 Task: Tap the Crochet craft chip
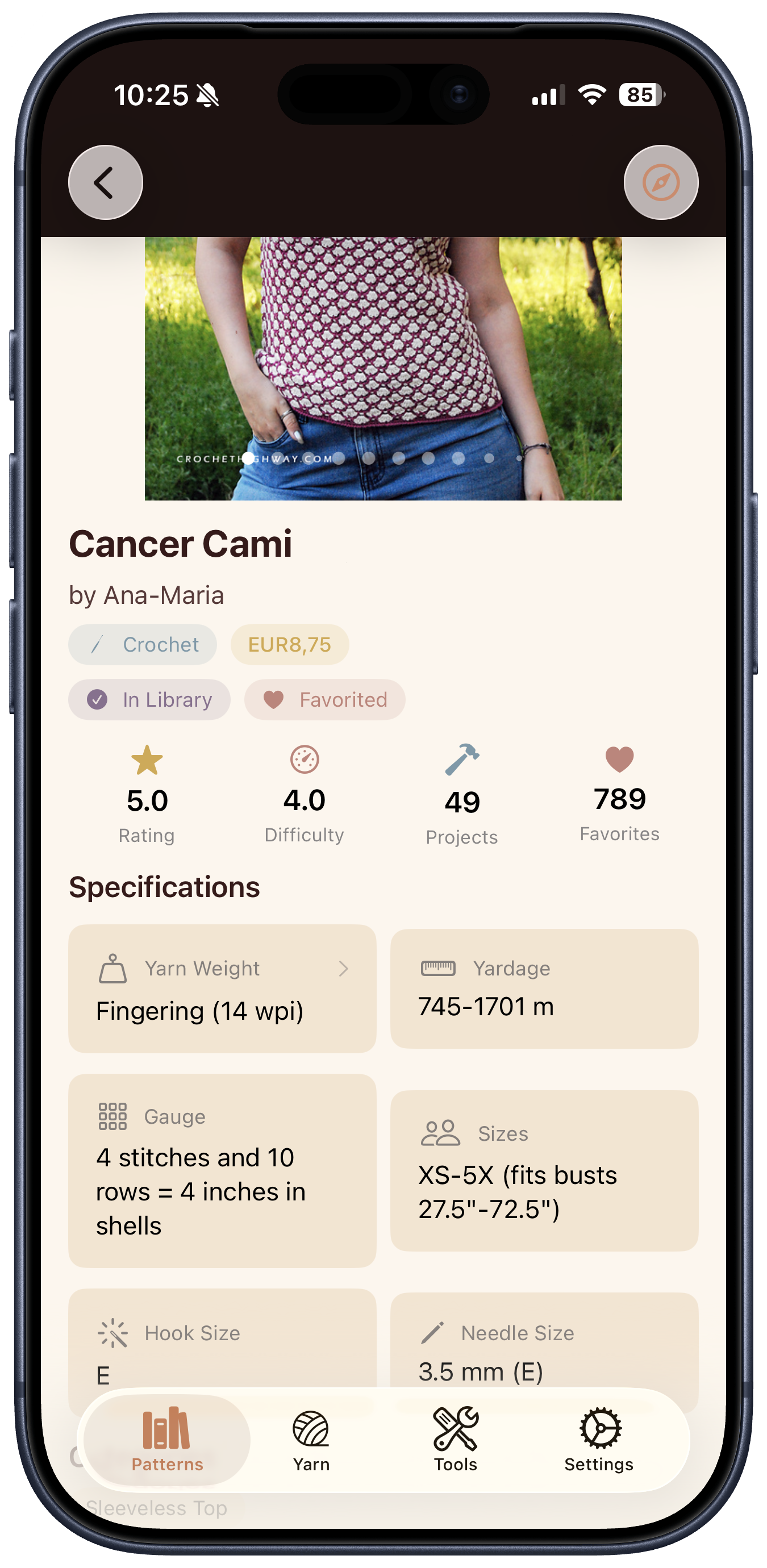[143, 645]
